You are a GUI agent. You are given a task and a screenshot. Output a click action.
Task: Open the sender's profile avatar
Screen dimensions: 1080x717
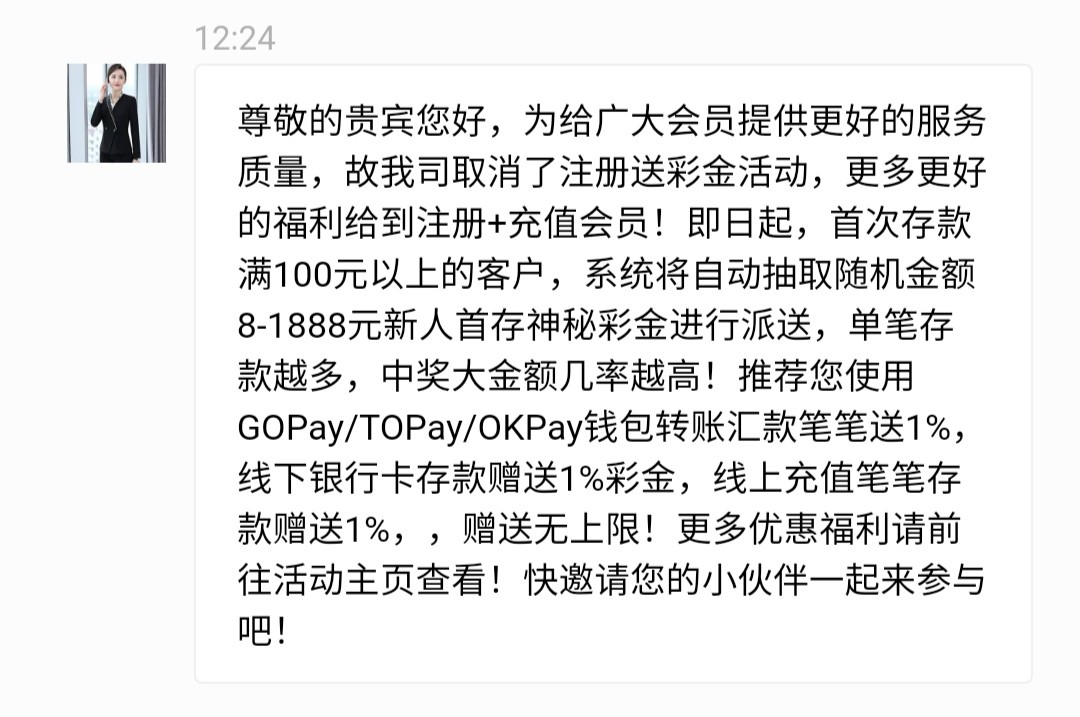click(116, 113)
